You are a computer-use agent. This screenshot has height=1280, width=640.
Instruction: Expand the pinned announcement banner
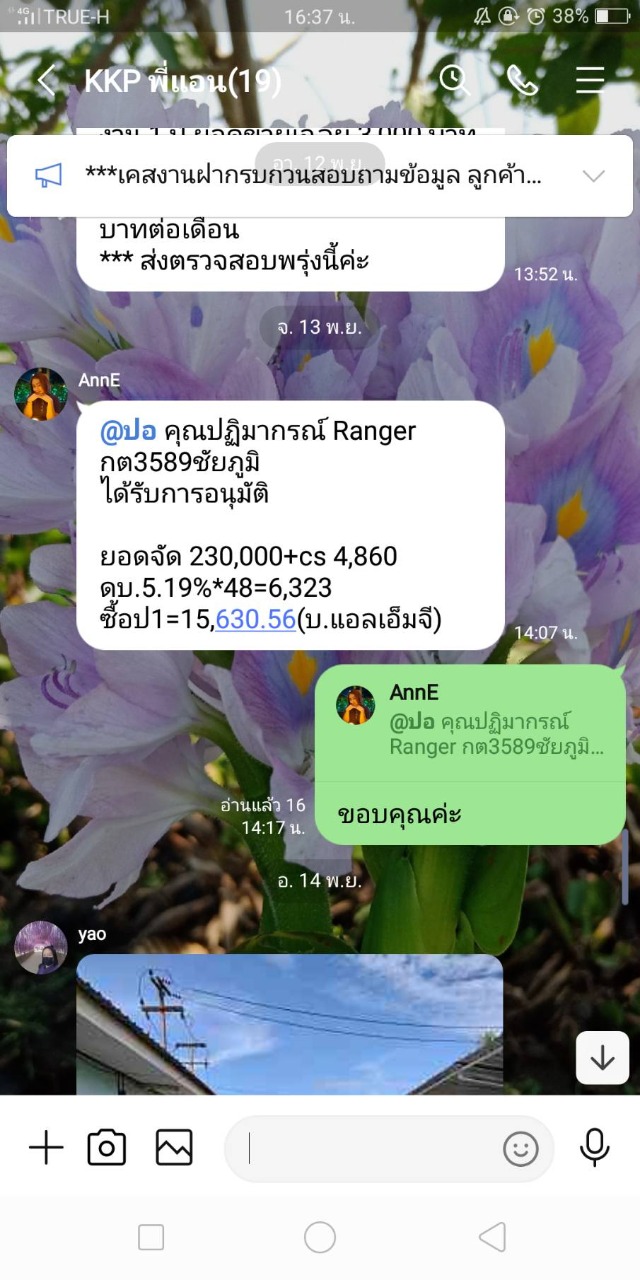pyautogui.click(x=594, y=176)
